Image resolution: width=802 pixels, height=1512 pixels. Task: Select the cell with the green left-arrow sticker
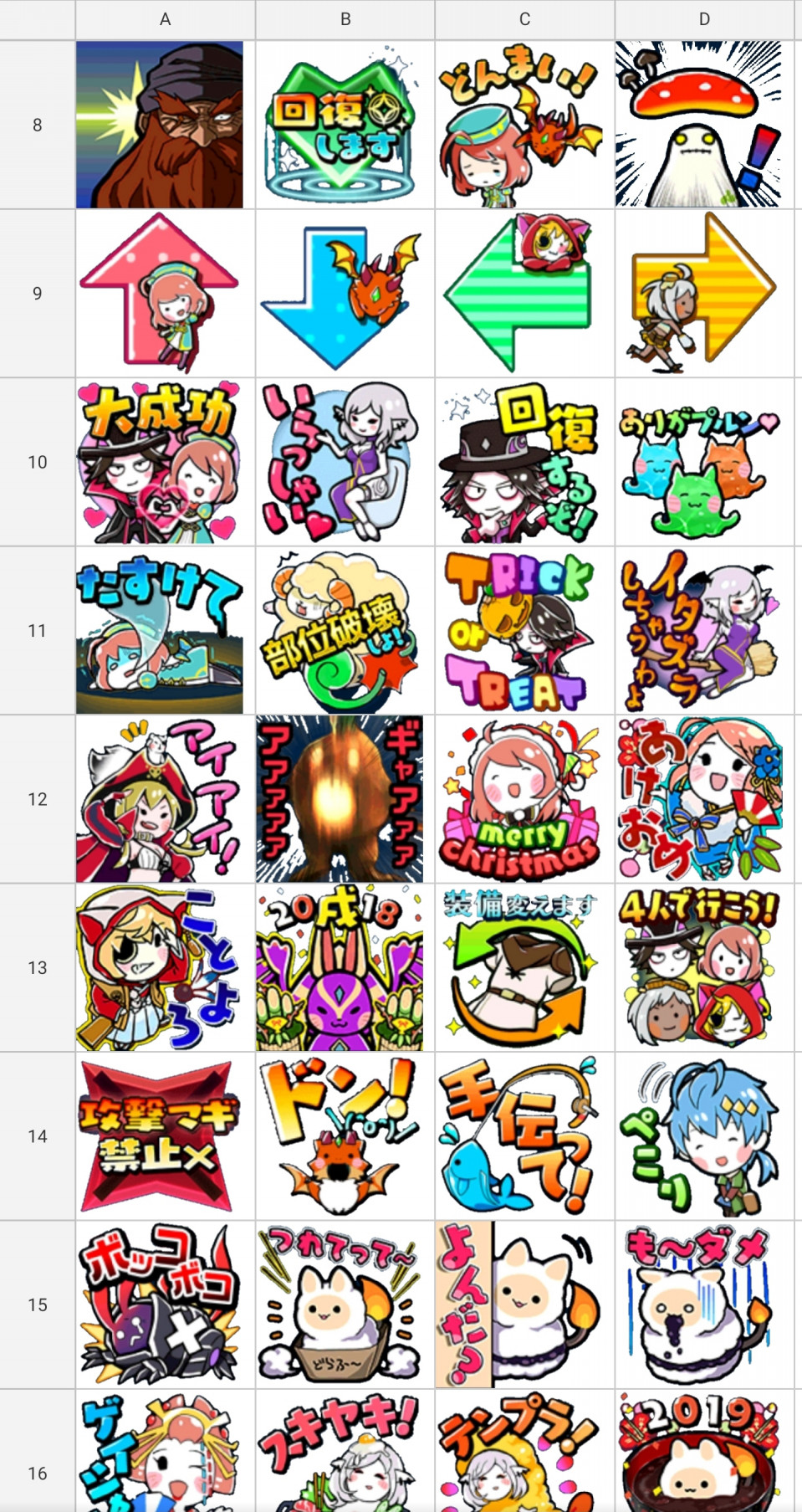[x=520, y=293]
